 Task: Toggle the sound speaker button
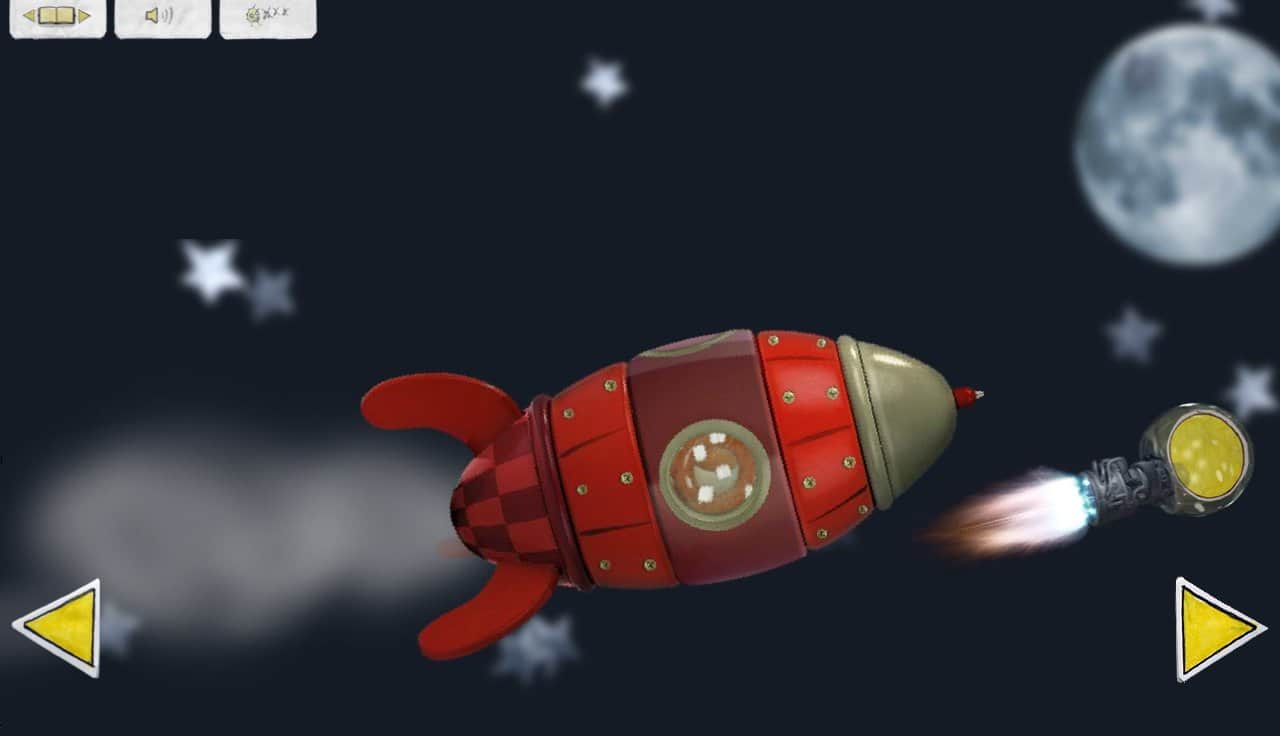click(x=162, y=16)
